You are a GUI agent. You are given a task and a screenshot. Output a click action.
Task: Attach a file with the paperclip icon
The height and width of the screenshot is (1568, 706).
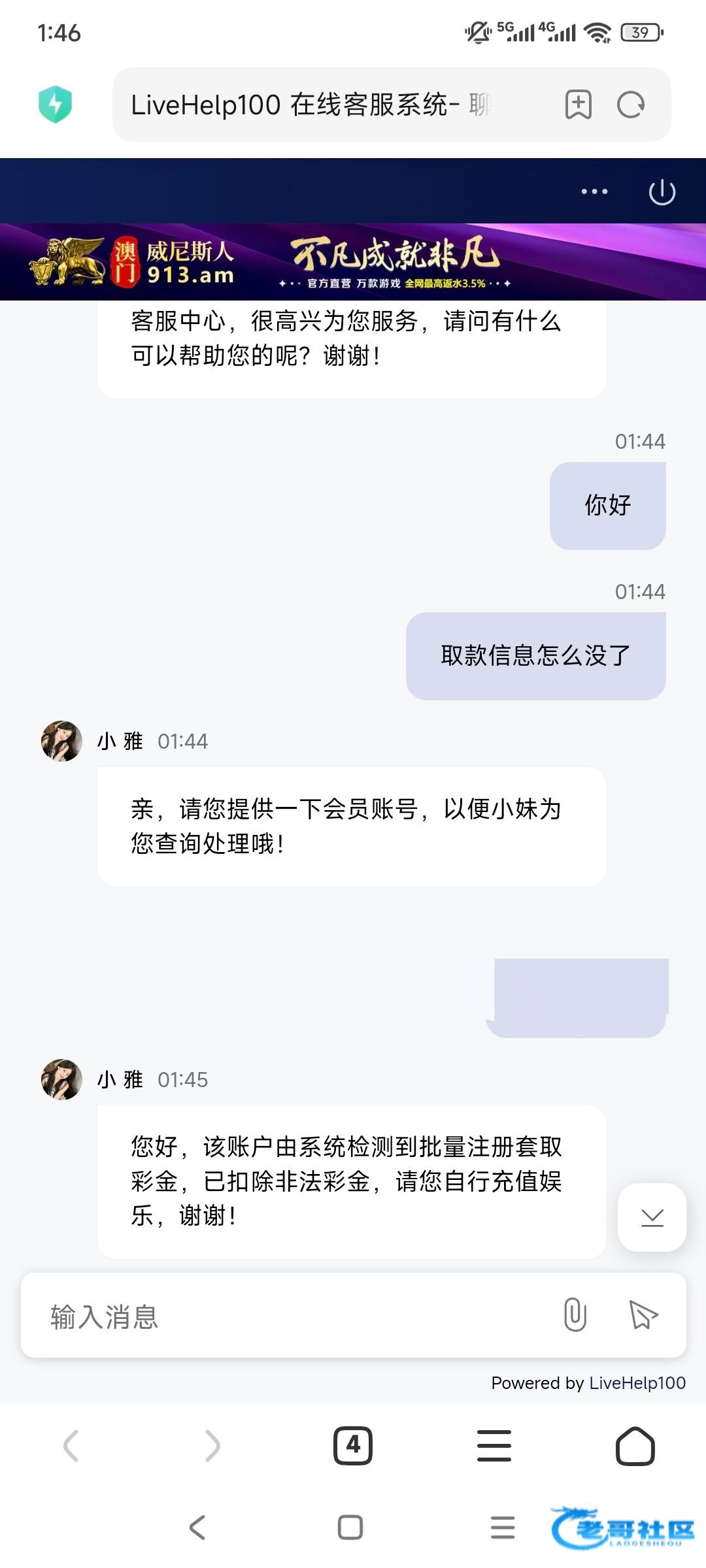575,1315
